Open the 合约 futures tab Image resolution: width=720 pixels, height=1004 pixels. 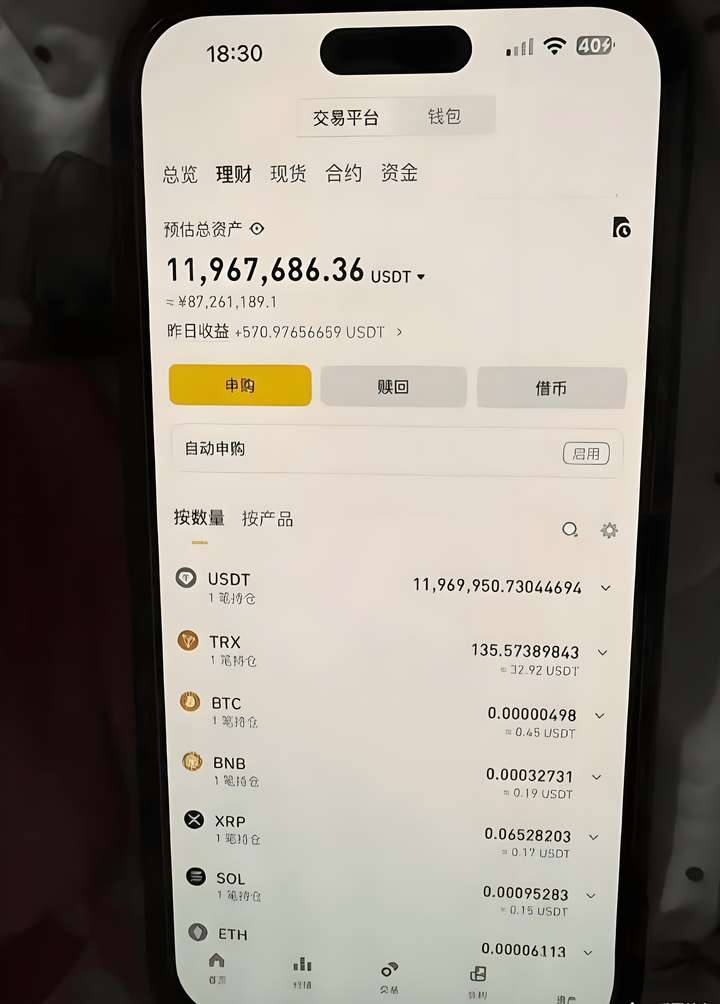coord(343,174)
